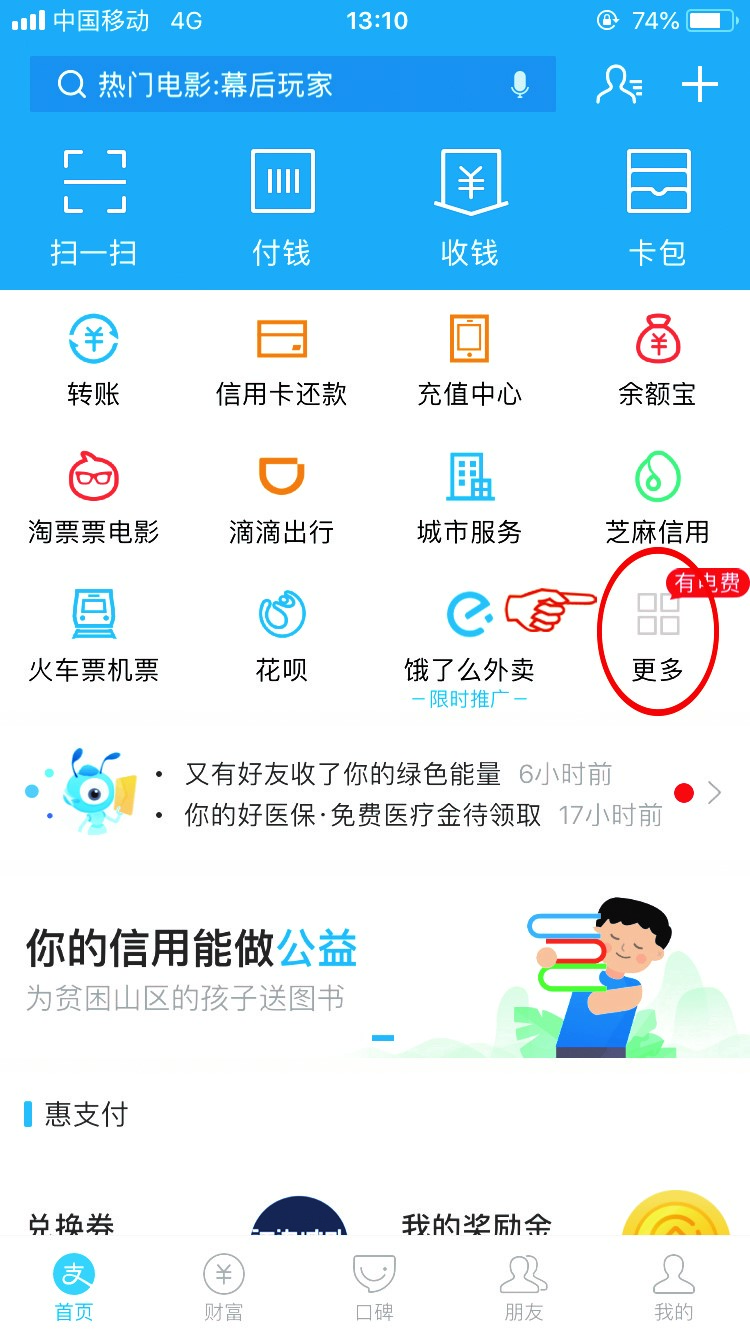Open 付钱 payment code
This screenshot has width=750, height=1334.
pos(282,207)
